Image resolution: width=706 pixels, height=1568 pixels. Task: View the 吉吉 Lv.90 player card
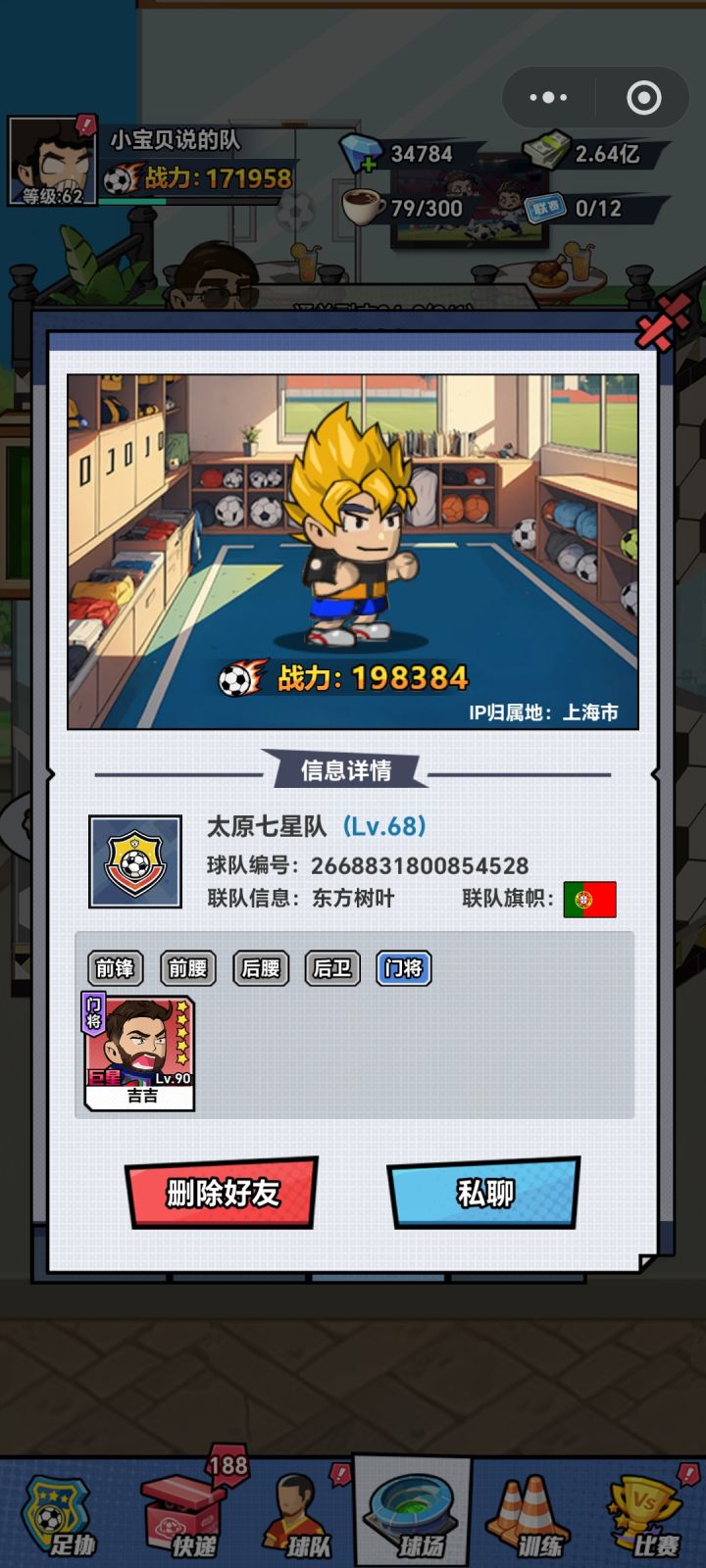137,1049
